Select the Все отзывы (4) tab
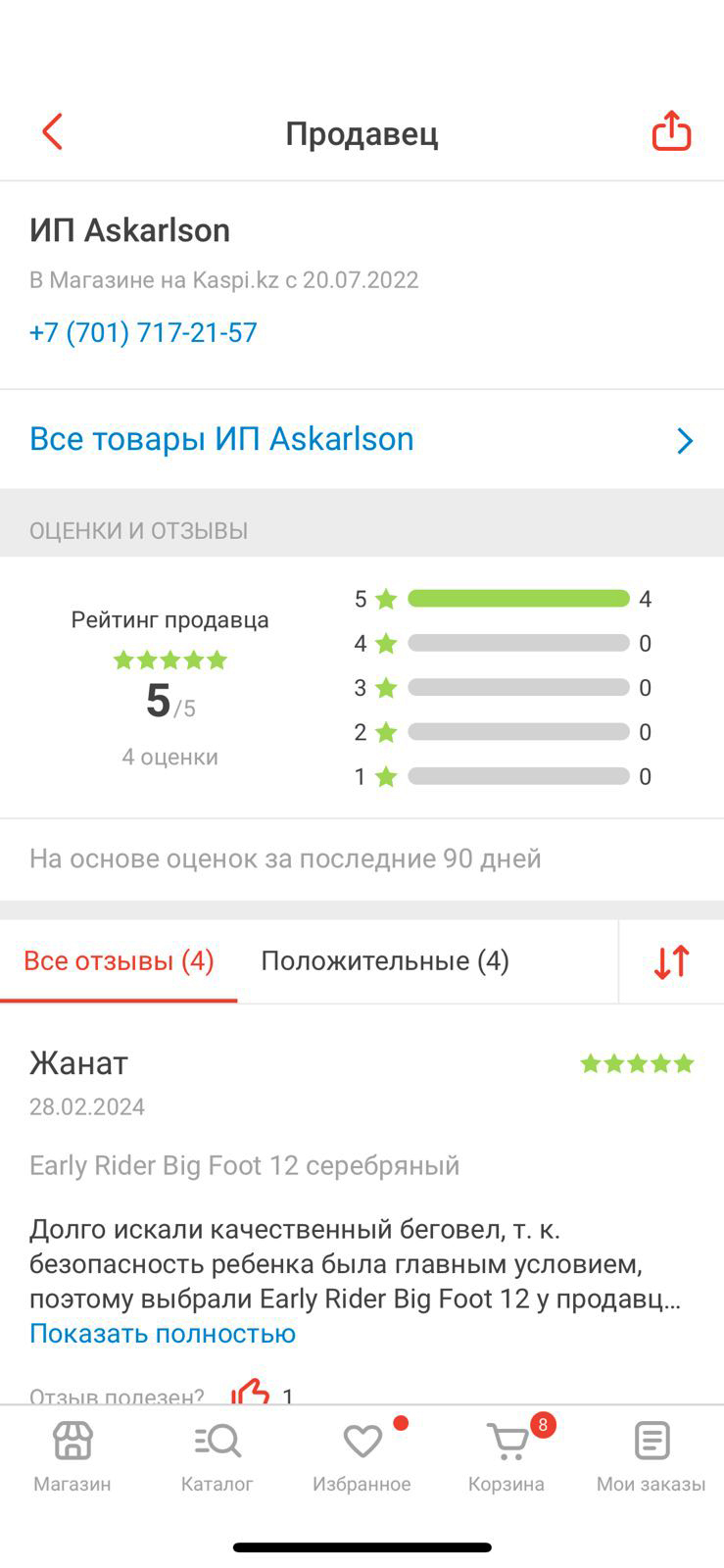The image size is (724, 1568). click(x=119, y=960)
